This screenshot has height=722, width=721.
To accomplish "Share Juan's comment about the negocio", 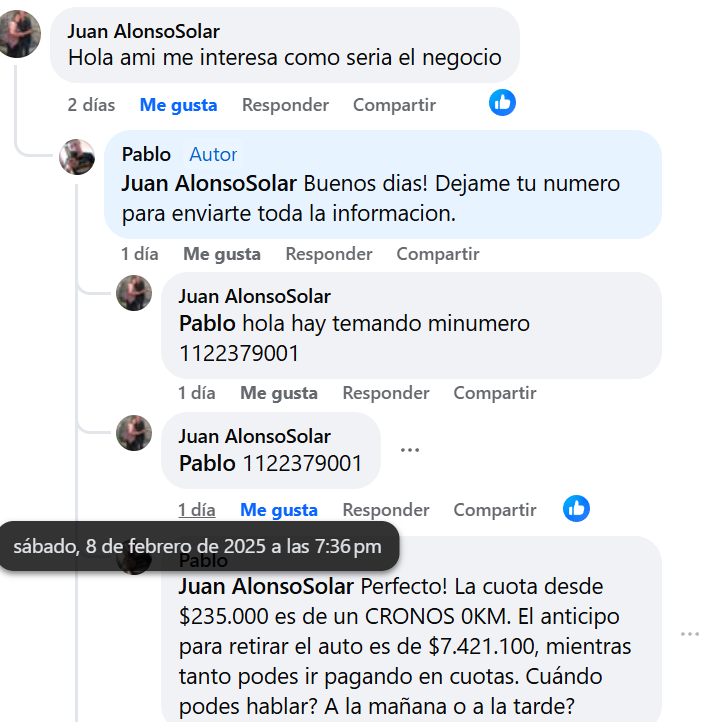I will click(x=394, y=105).
